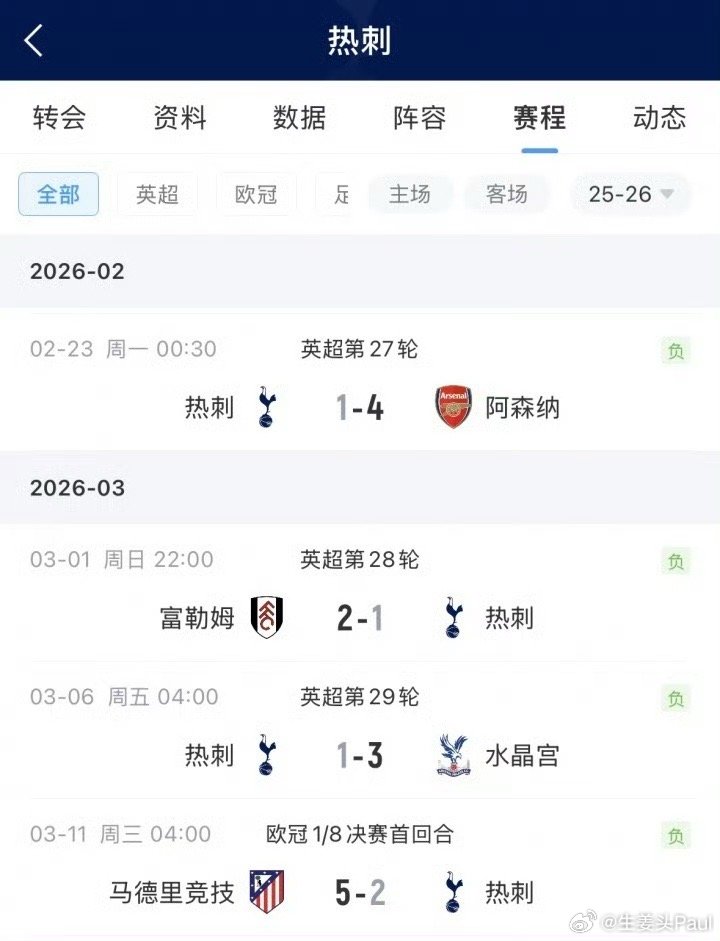This screenshot has height=941, width=720.
Task: Click the Crystal Palace club crest
Action: coord(453,756)
